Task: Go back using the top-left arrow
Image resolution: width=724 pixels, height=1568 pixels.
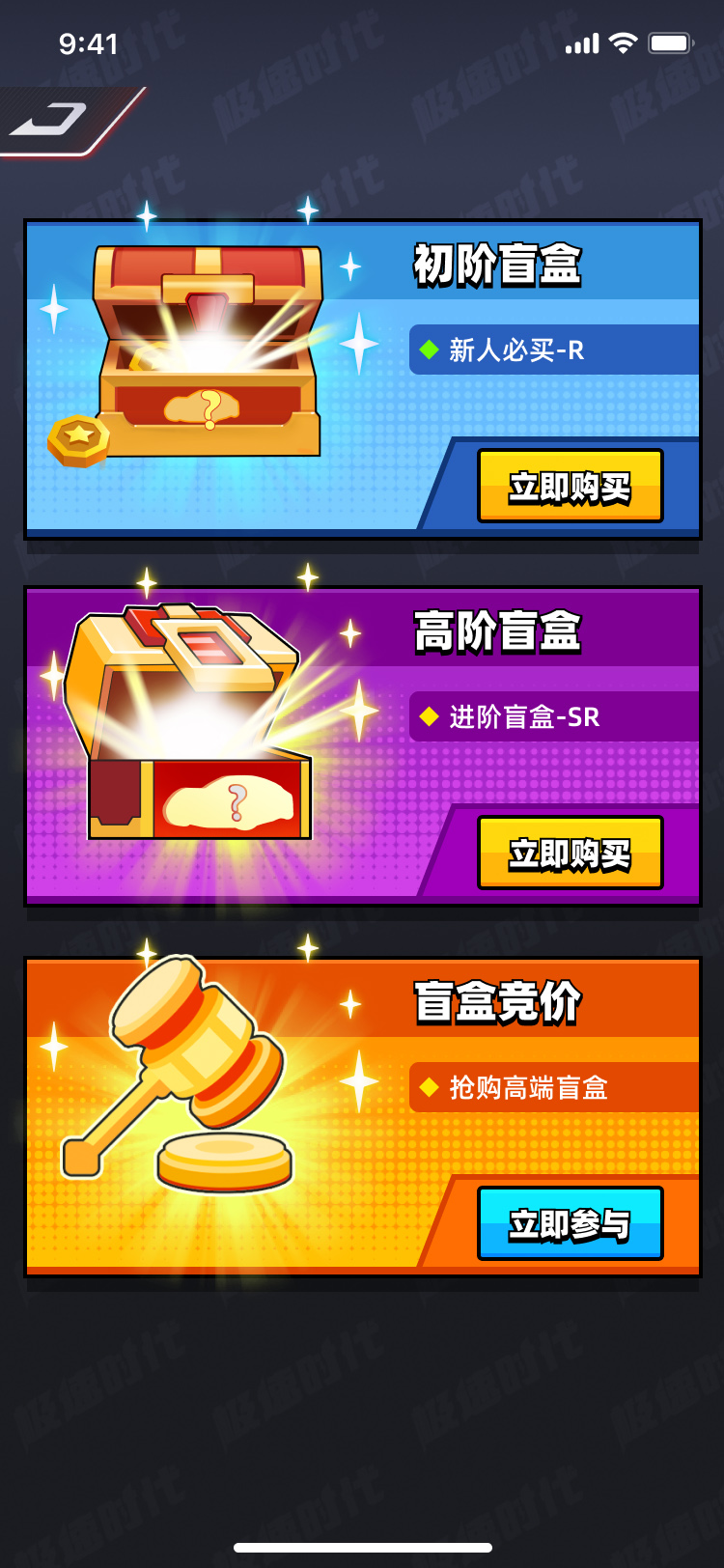Action: pyautogui.click(x=56, y=121)
